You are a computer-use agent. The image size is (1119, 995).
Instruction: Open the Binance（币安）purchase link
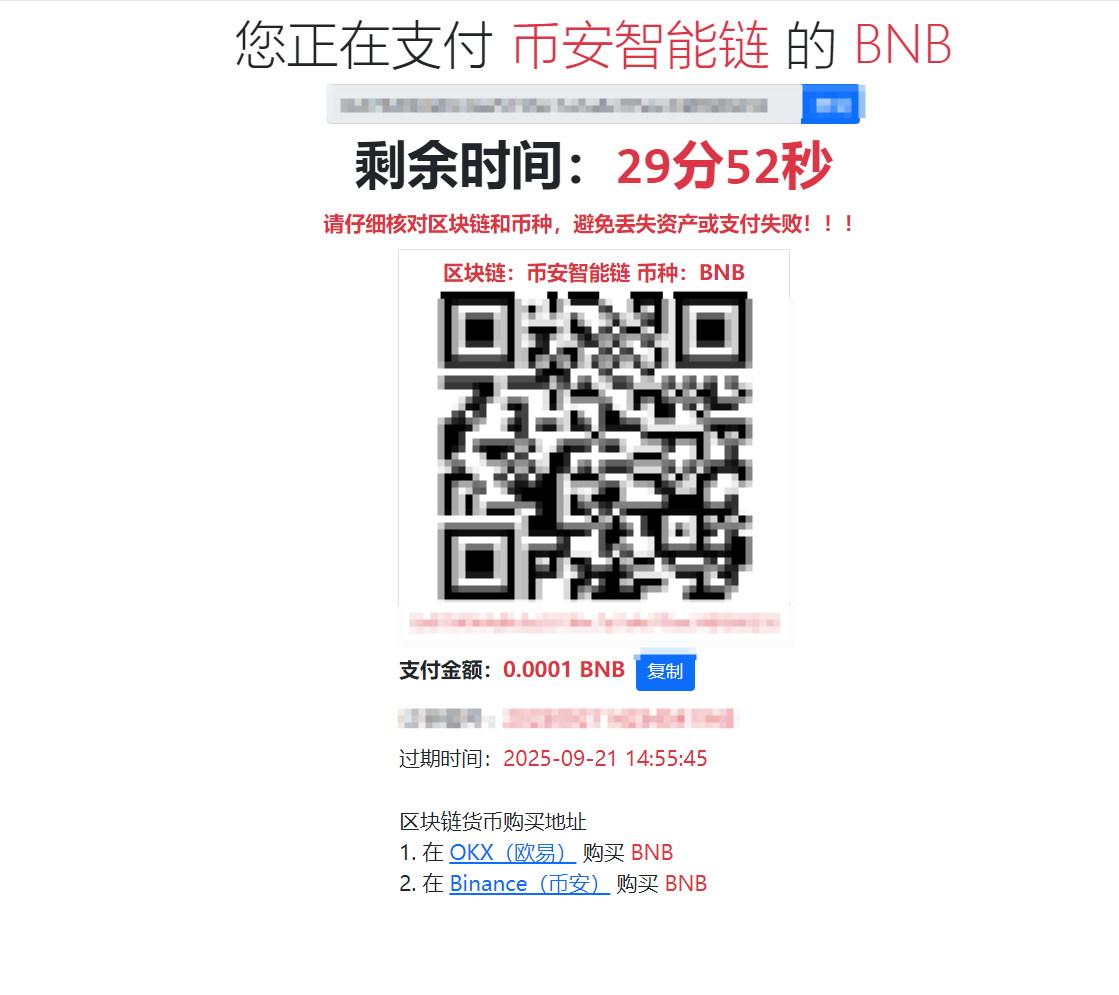click(x=529, y=884)
